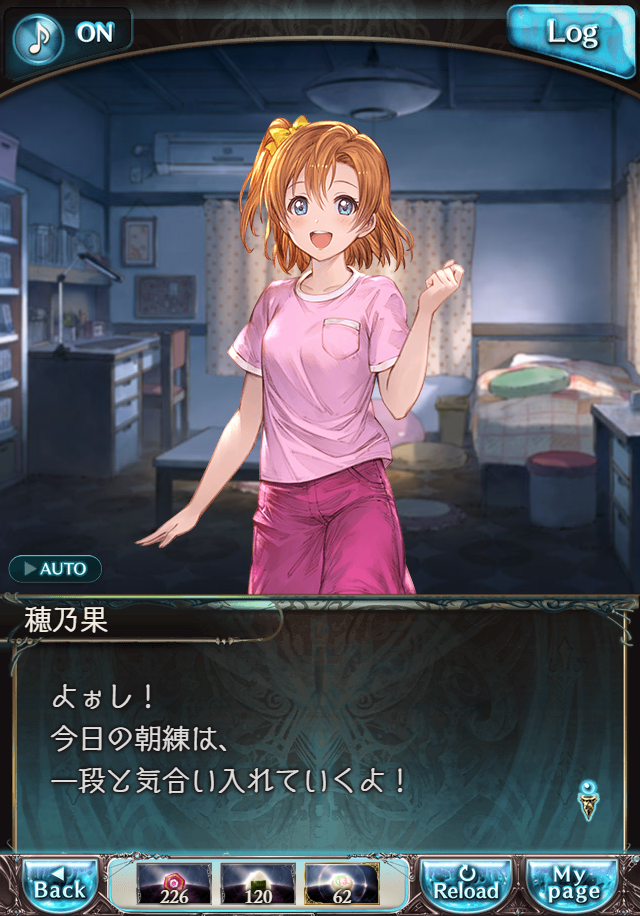Open the dialogue Log
The height and width of the screenshot is (916, 640).
573,33
